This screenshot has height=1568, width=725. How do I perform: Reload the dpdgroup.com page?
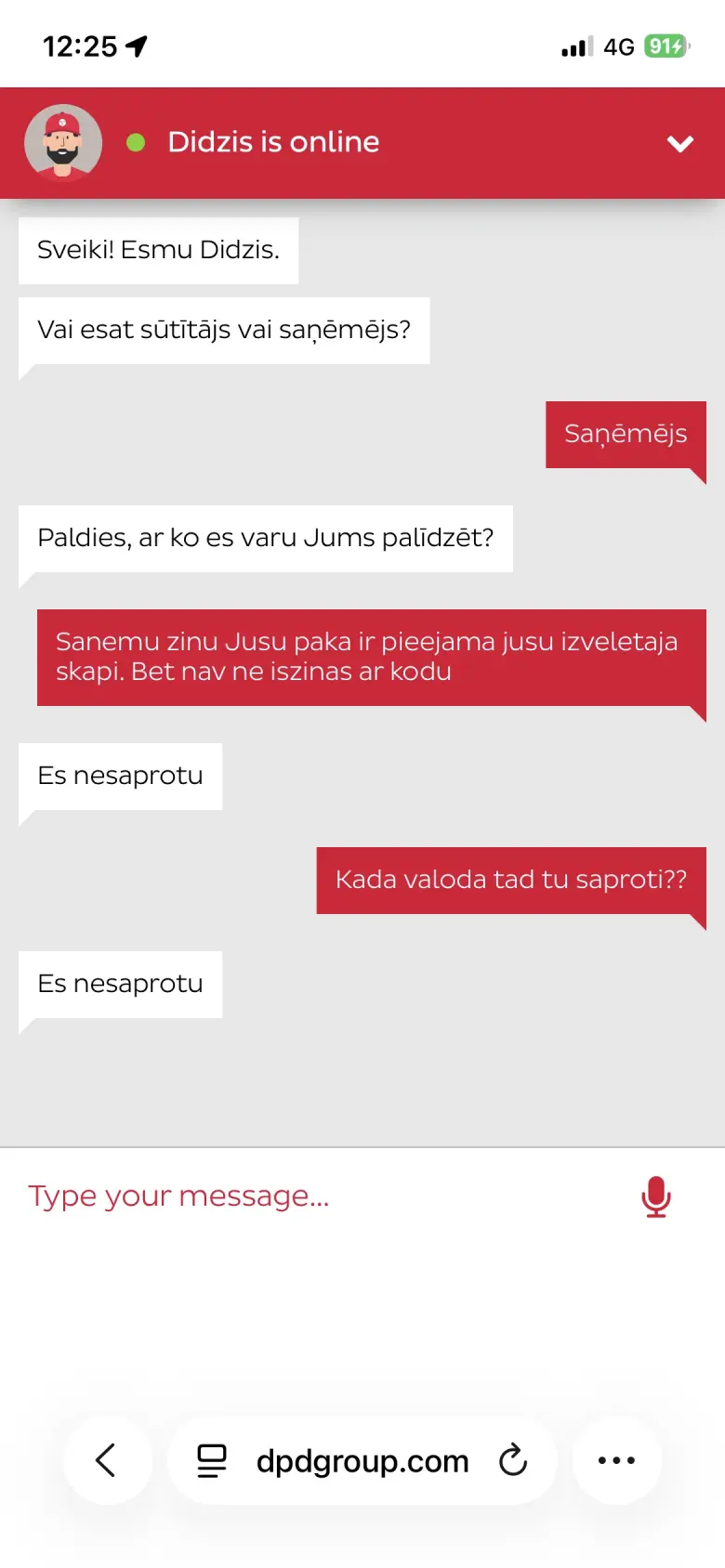[513, 1460]
